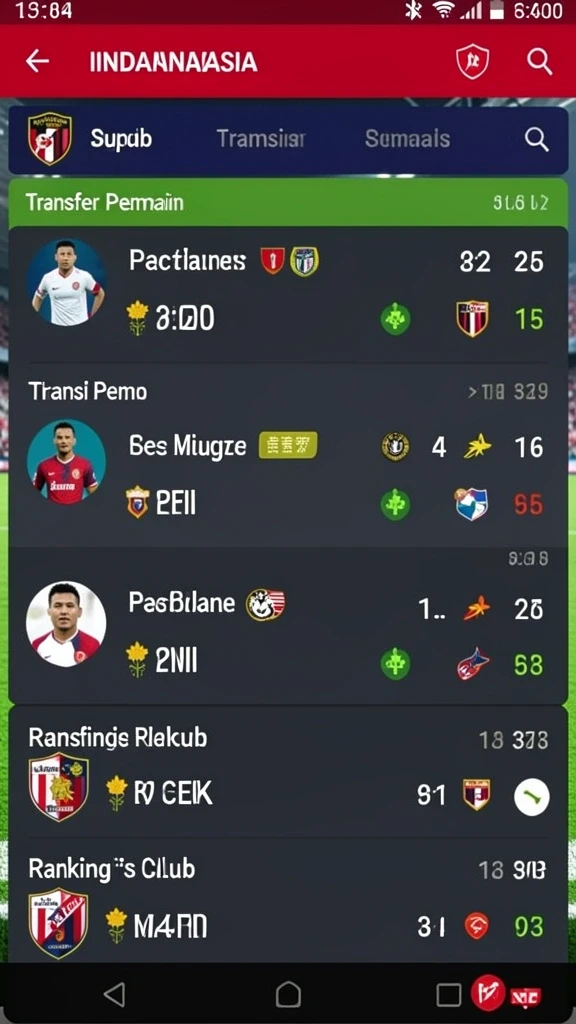
Task: Tap the green badge in Bes Miugze row
Action: click(396, 504)
